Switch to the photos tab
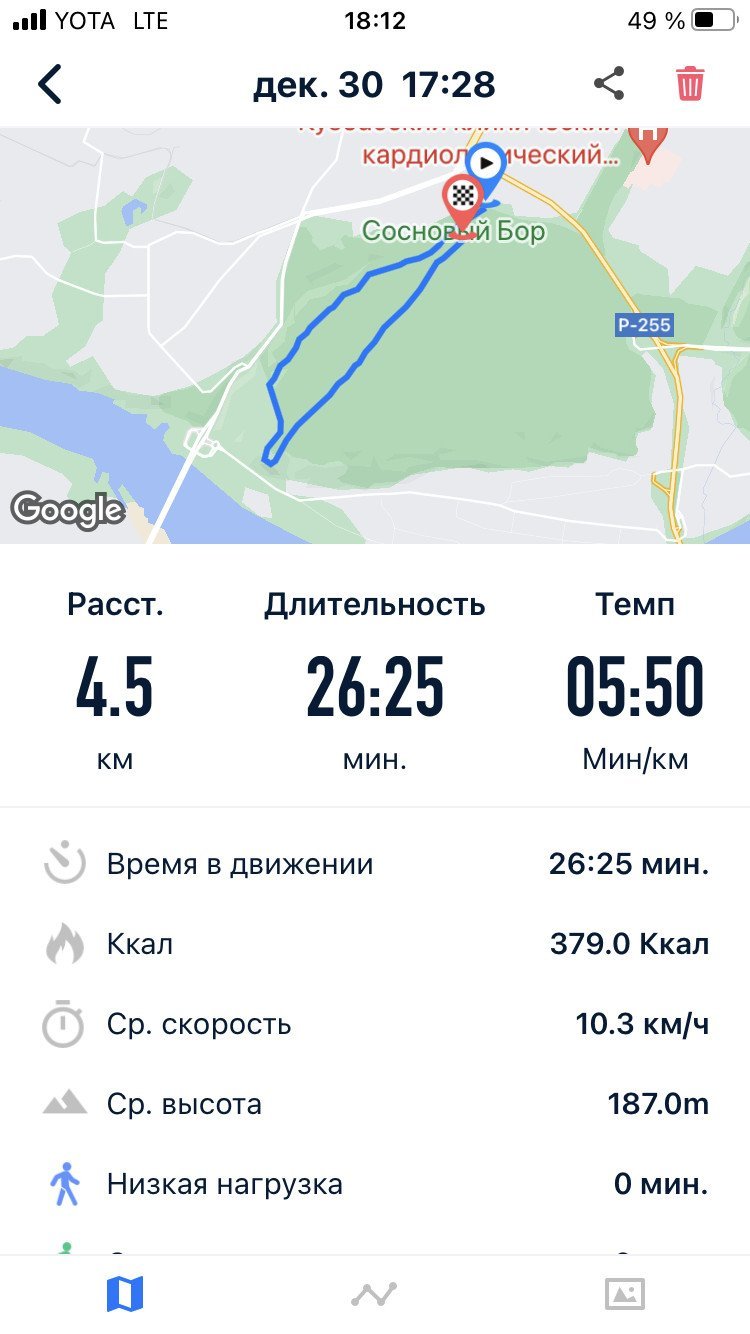 (625, 1294)
